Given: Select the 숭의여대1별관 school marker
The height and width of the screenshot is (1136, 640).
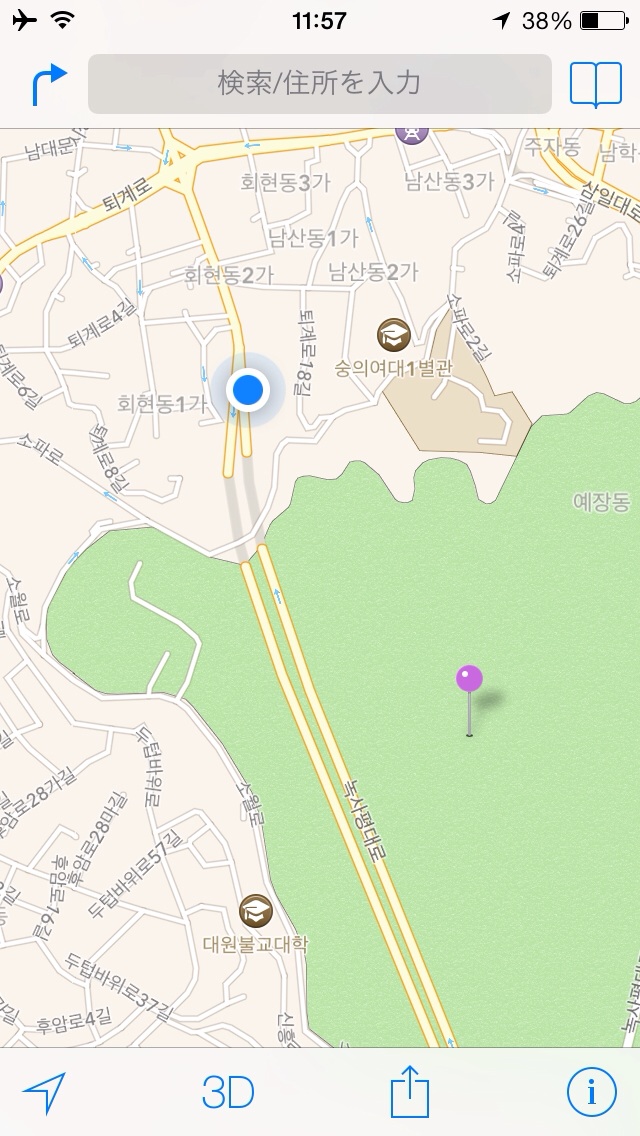Looking at the screenshot, I should 393,334.
